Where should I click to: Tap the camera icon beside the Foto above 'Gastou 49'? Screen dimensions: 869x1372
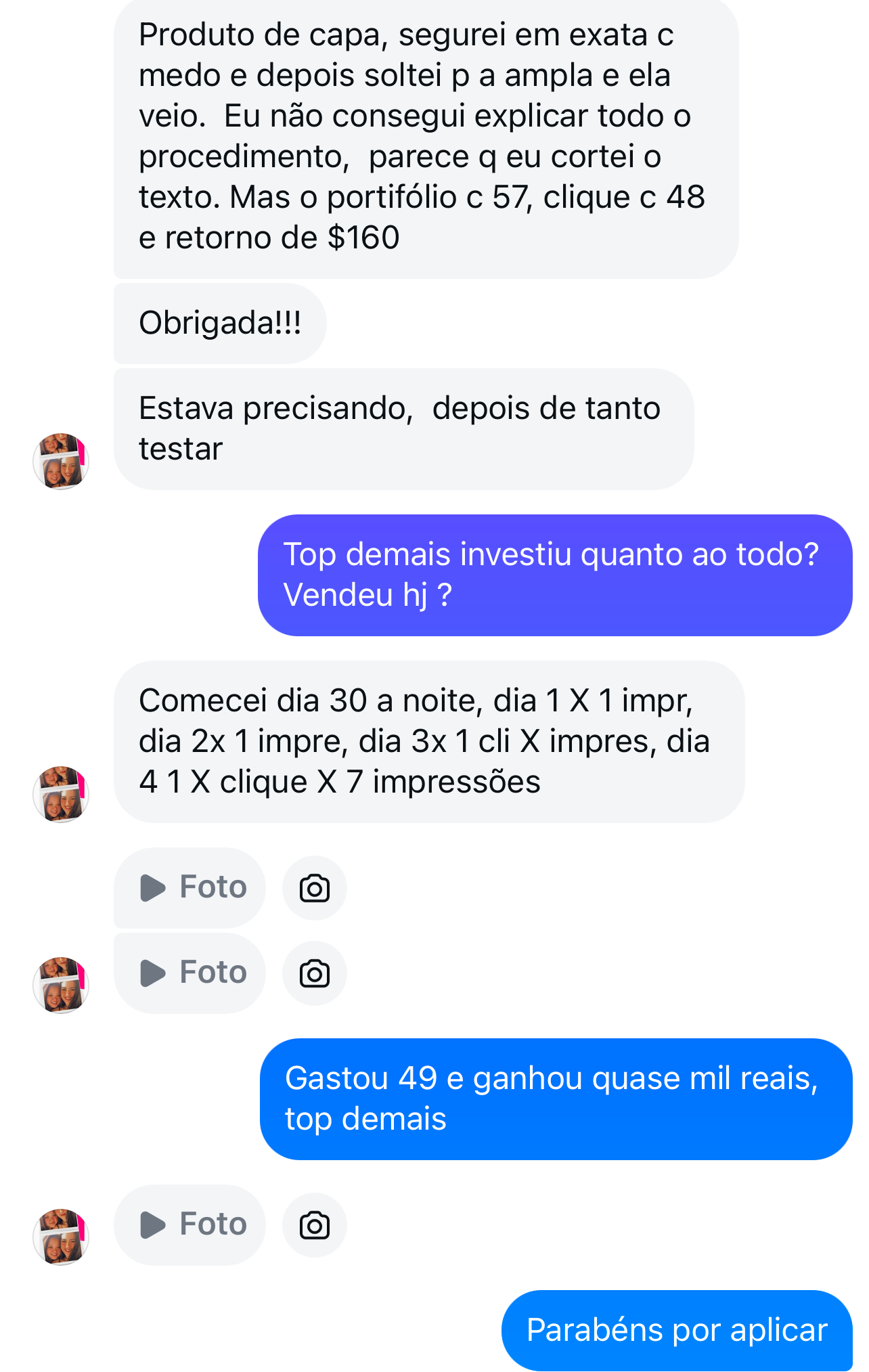315,973
